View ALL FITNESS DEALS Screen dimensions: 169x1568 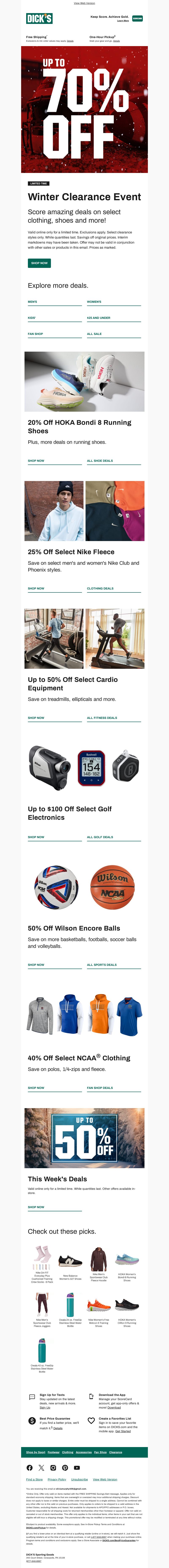point(102,718)
